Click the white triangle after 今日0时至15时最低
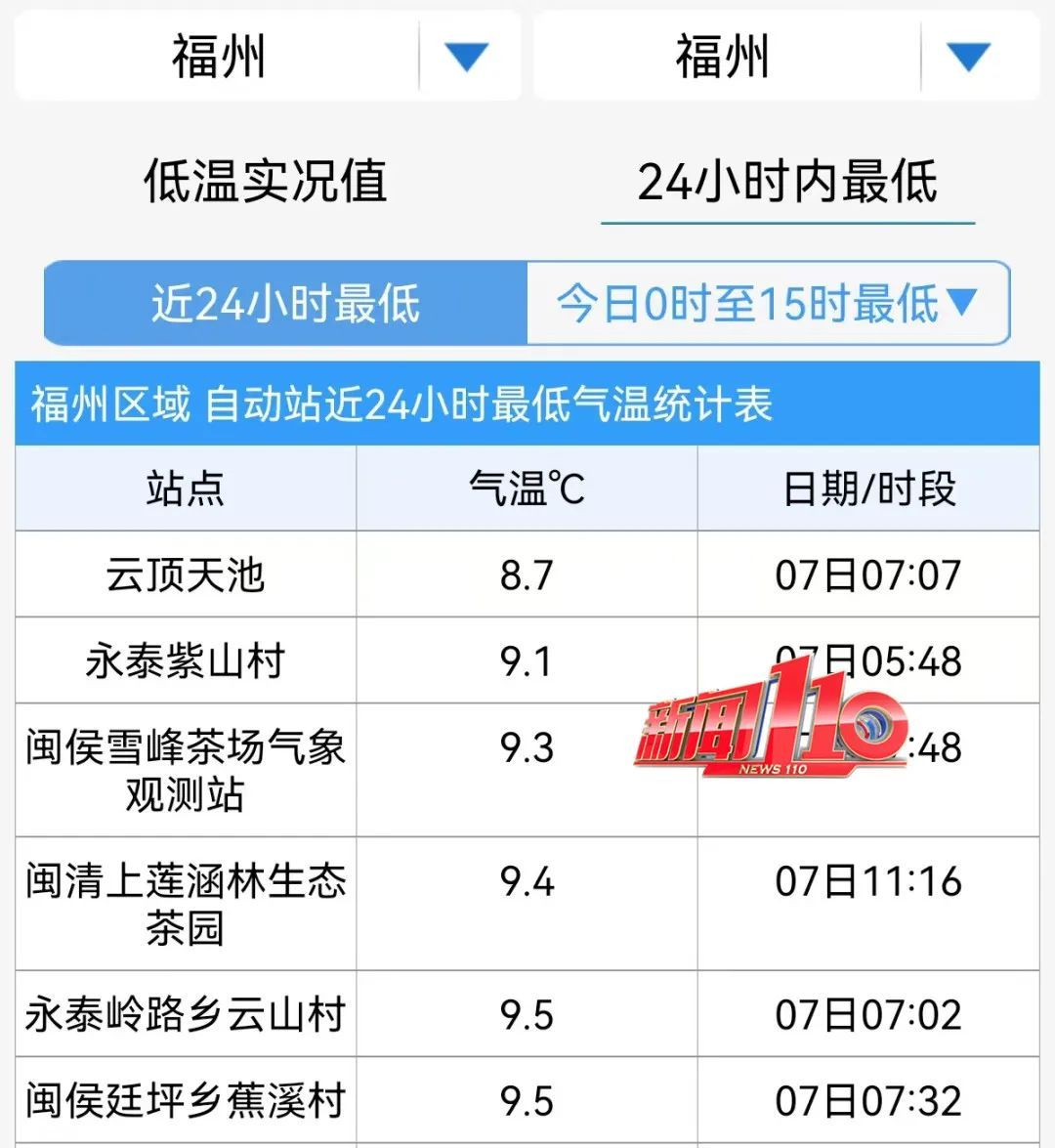 click(962, 304)
